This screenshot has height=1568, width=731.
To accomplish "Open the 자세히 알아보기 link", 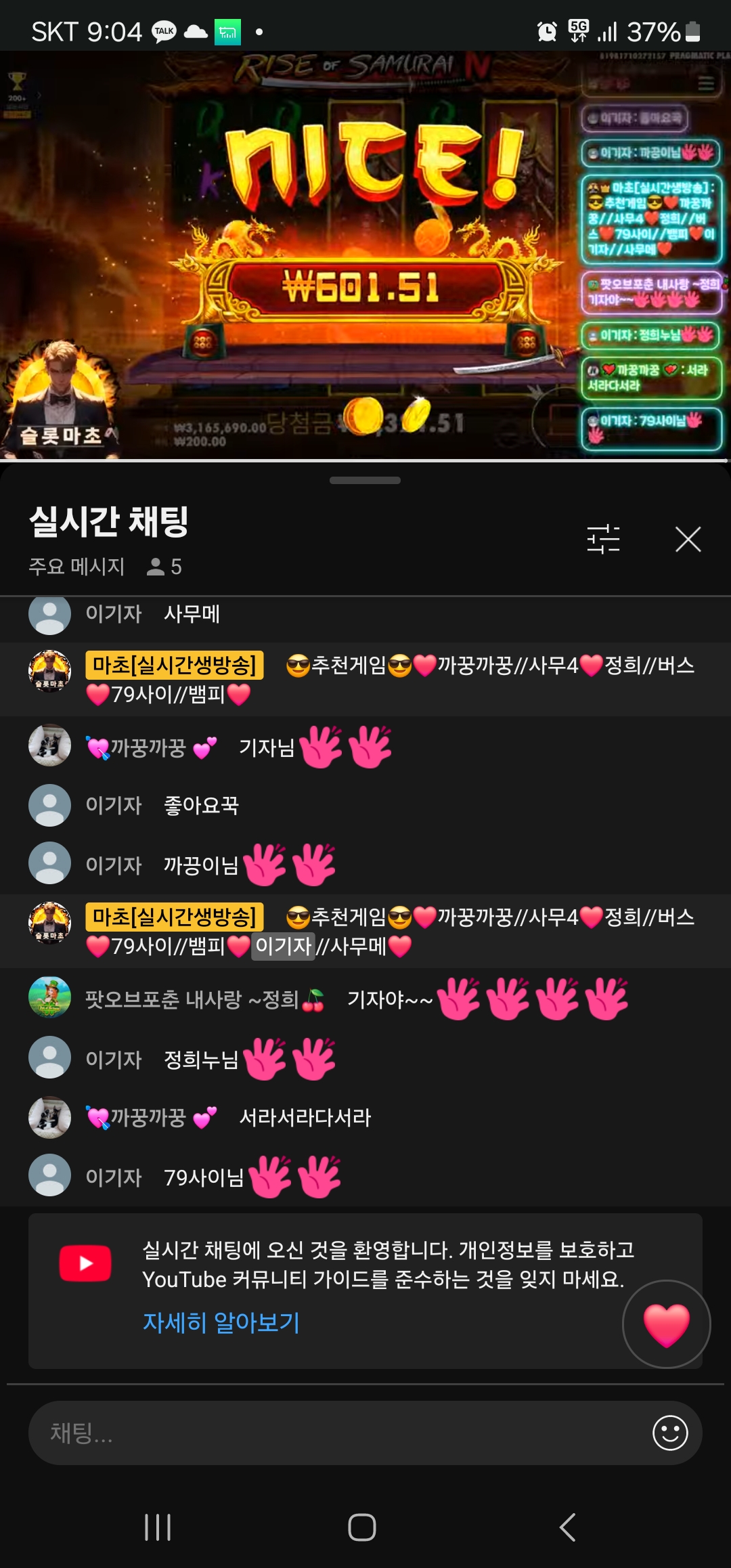I will click(x=221, y=1322).
